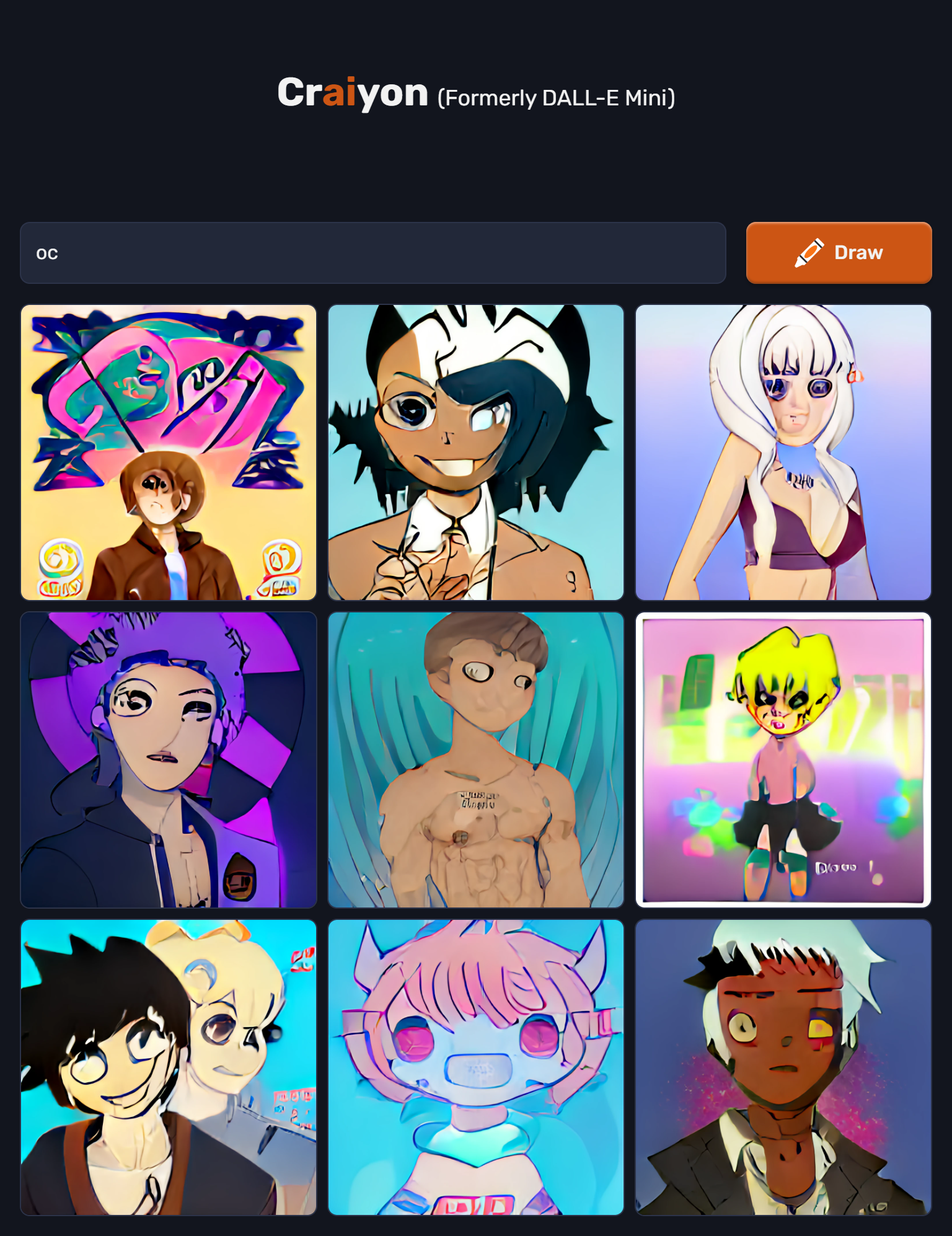Select the white-haired character in dark suit
952x1236 pixels.
[x=783, y=1067]
